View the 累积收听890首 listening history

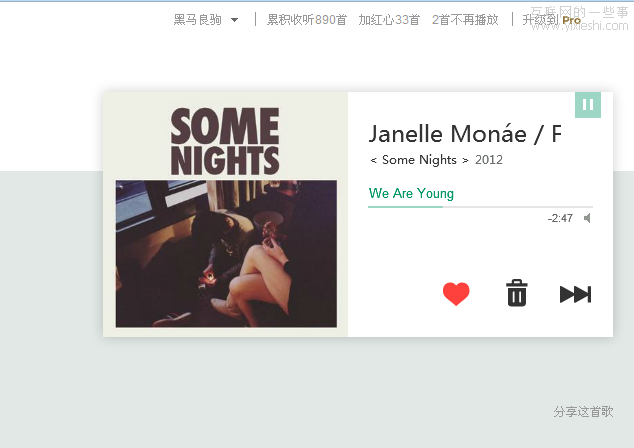[306, 19]
